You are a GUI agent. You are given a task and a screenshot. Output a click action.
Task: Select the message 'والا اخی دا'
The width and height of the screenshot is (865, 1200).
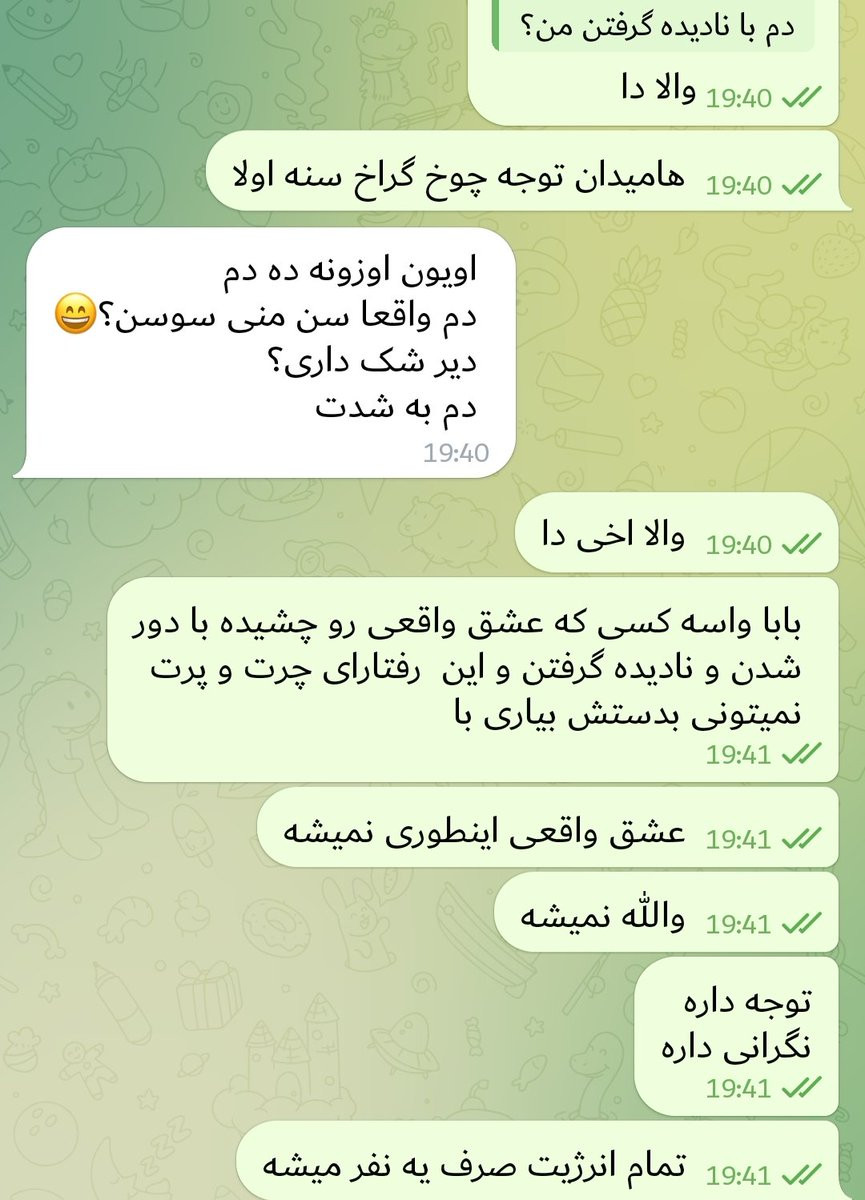click(x=676, y=531)
